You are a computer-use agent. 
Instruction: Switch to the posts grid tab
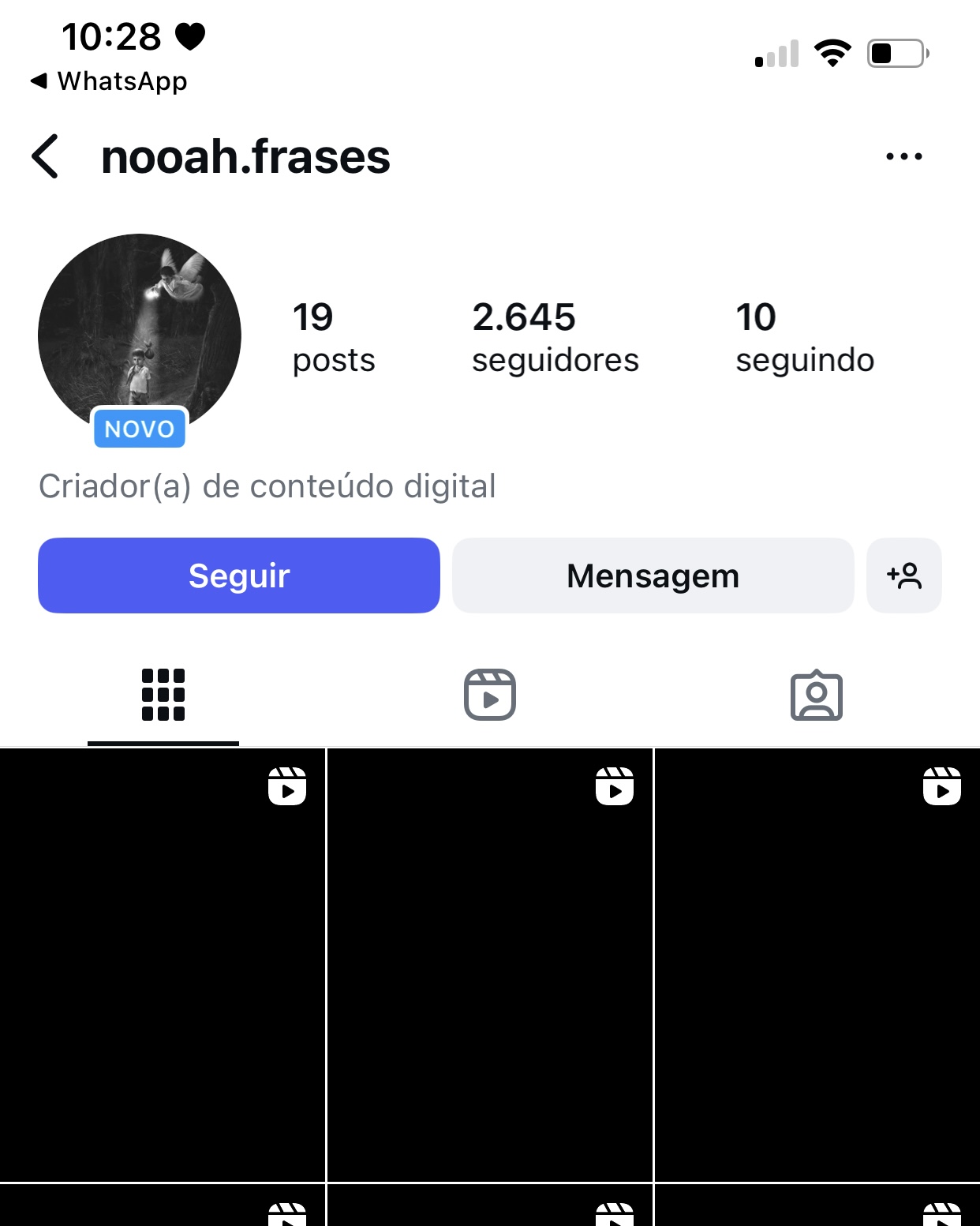click(x=163, y=695)
